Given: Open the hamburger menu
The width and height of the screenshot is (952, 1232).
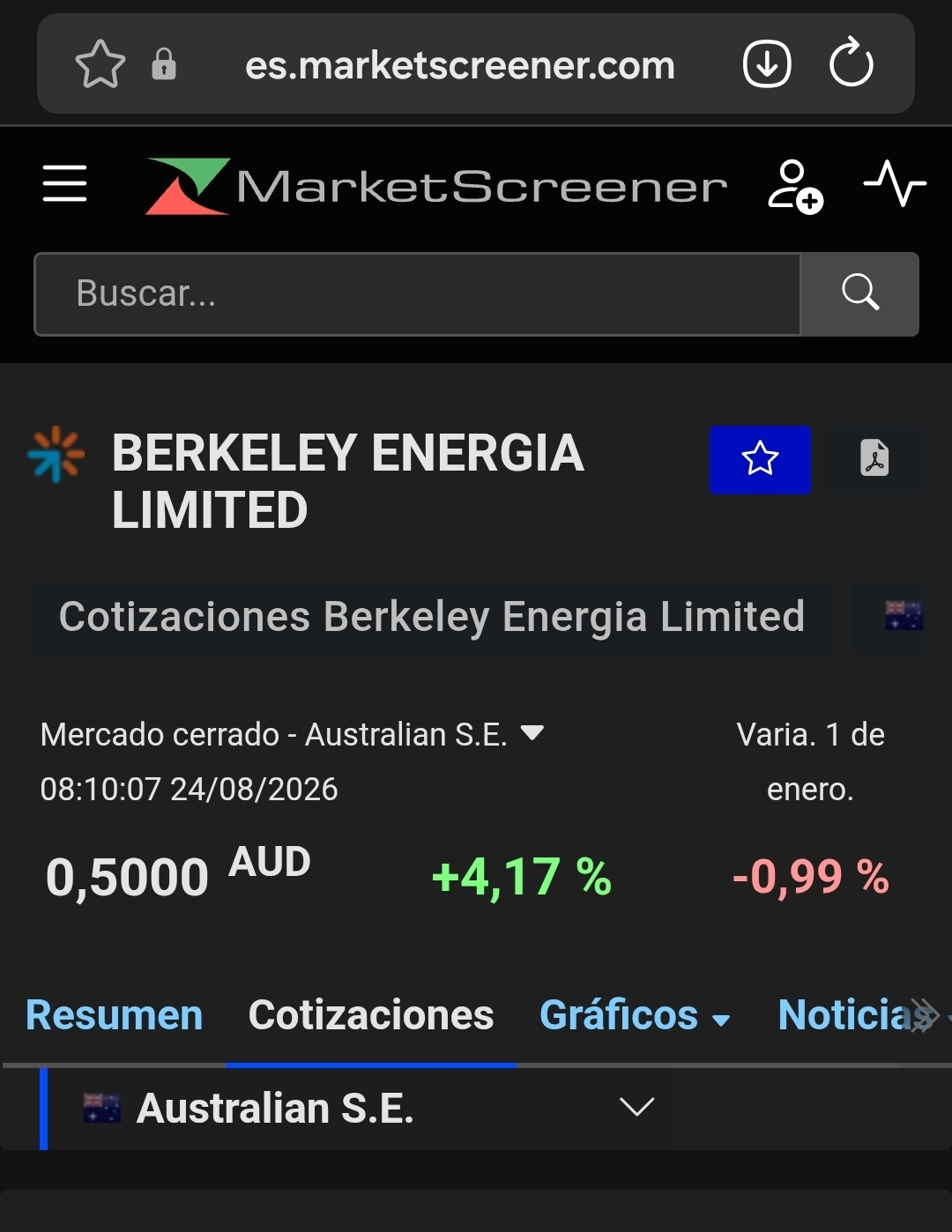Looking at the screenshot, I should [x=65, y=183].
